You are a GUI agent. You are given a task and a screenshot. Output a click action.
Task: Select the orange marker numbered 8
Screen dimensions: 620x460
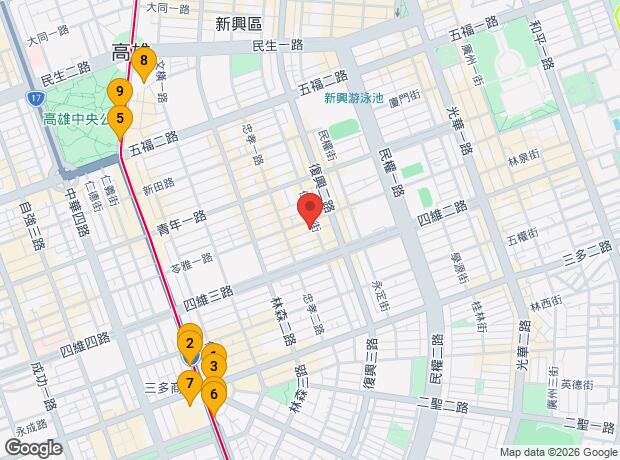pos(144,65)
